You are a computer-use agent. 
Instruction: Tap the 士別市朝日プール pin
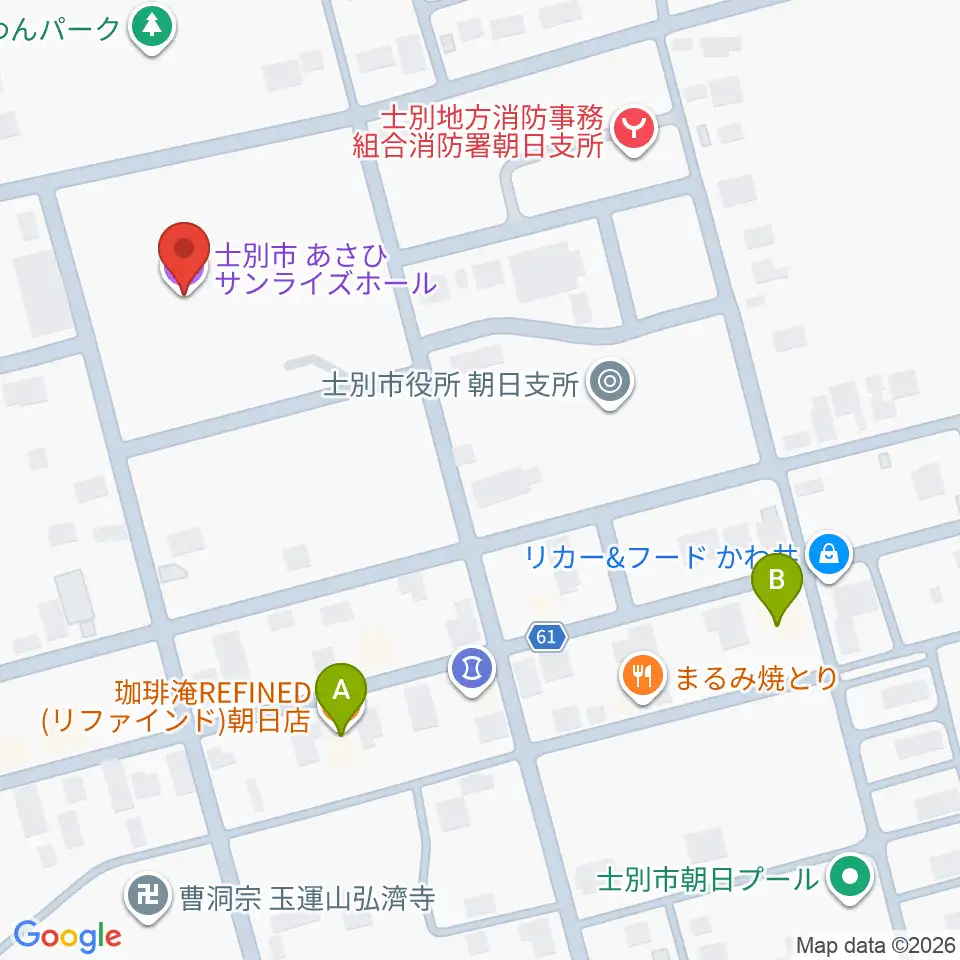pos(850,879)
